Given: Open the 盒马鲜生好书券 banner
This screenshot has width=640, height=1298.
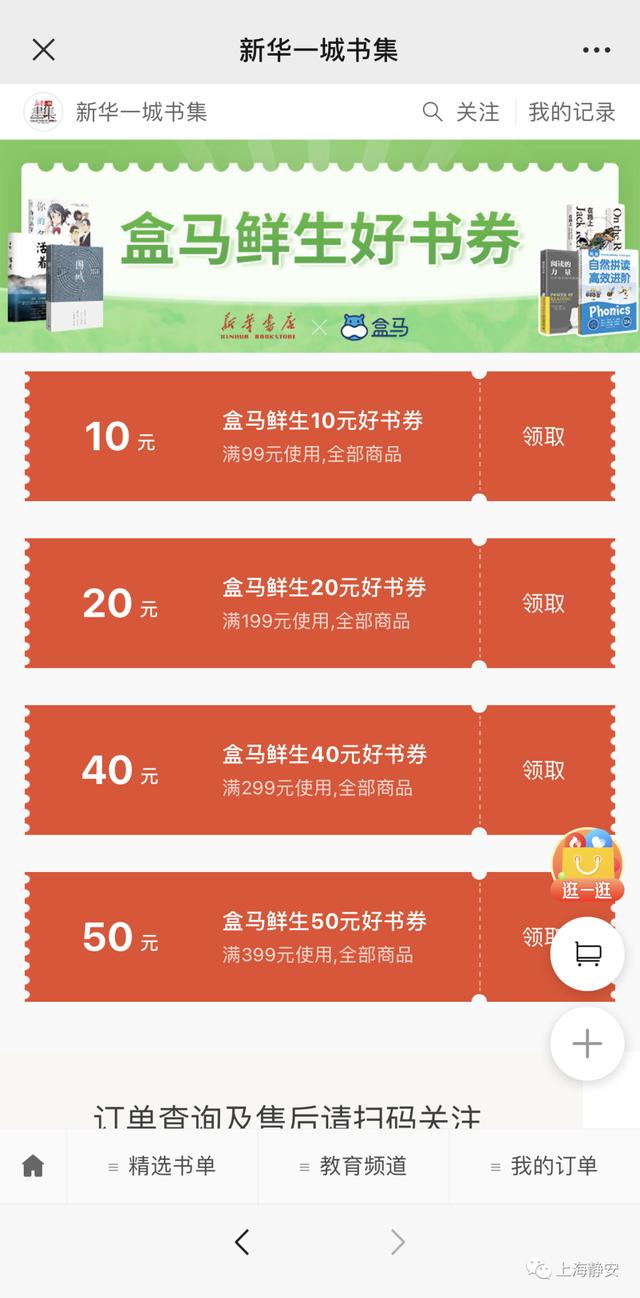Looking at the screenshot, I should [x=320, y=246].
